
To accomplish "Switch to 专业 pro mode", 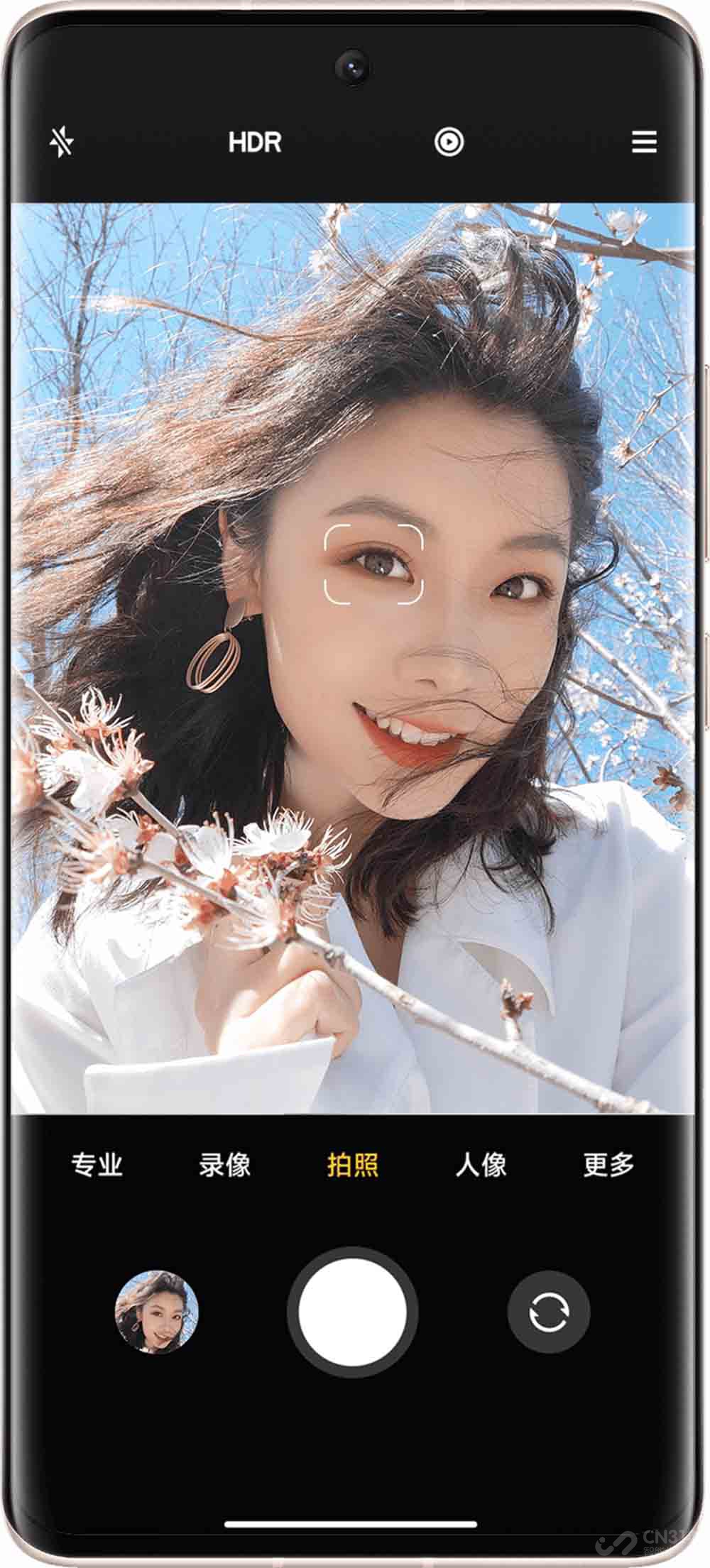I will pos(97,1165).
